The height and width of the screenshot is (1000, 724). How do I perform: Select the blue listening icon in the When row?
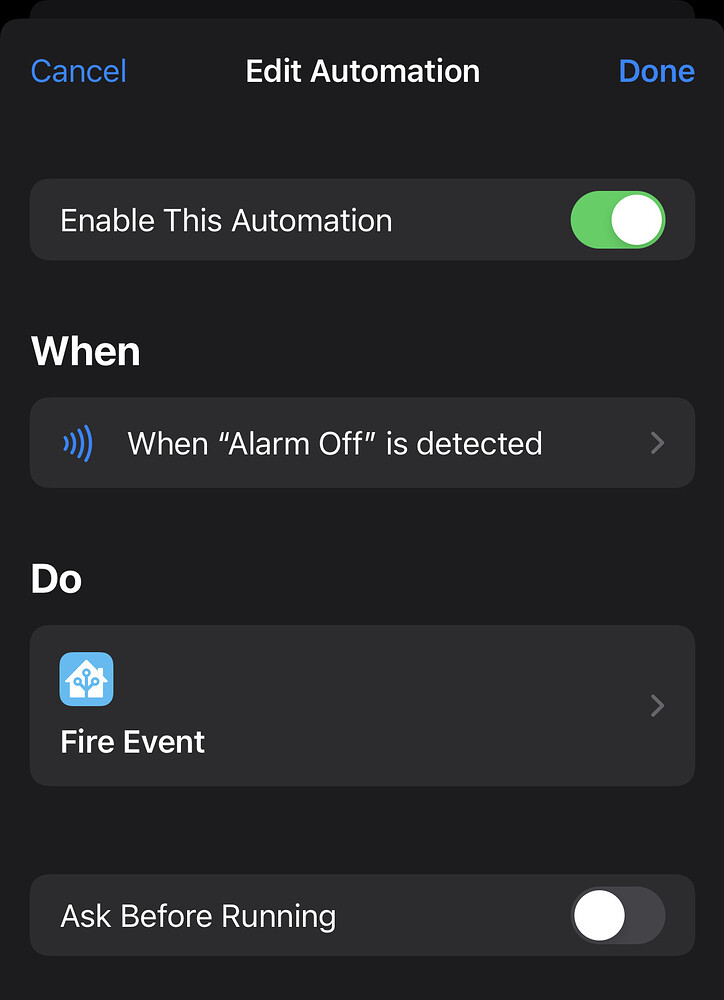click(x=75, y=443)
